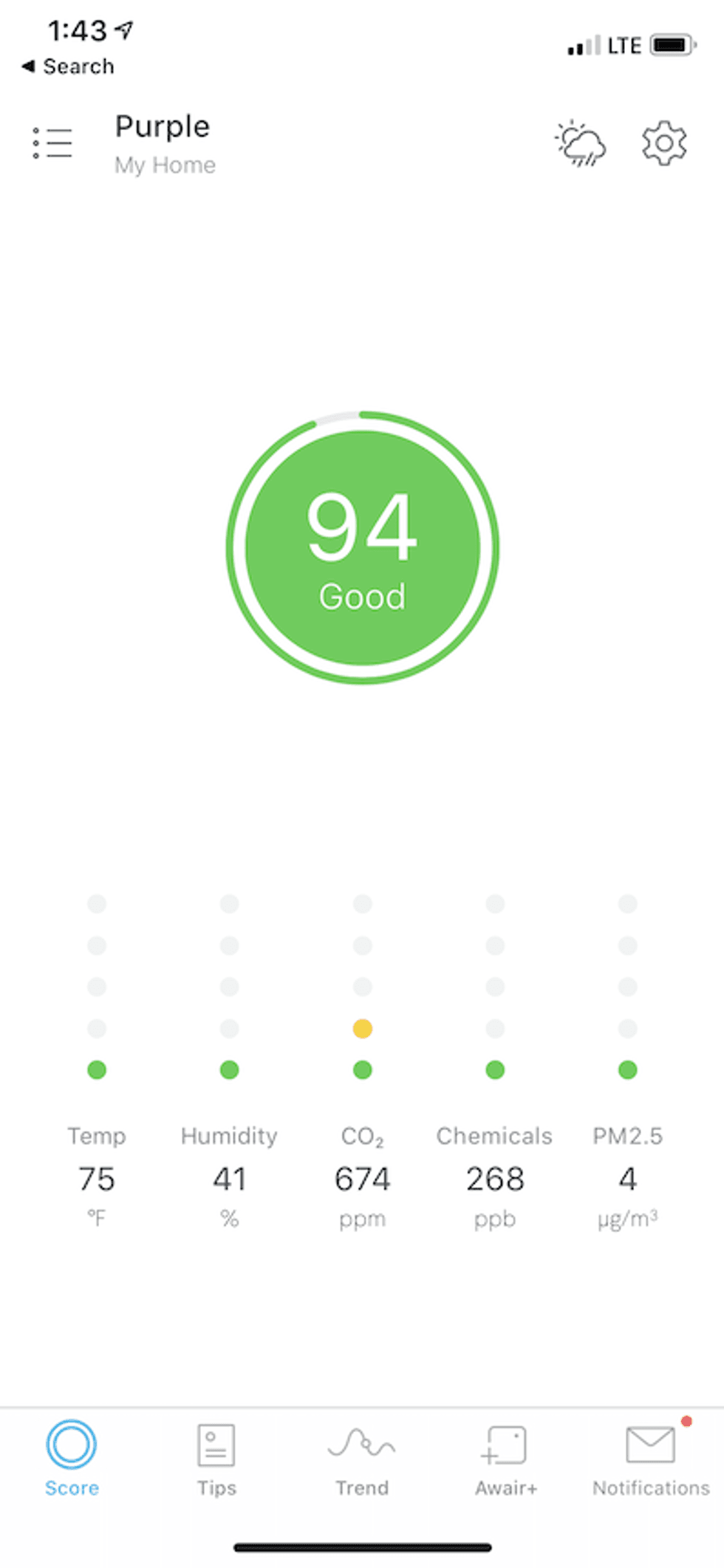Open the device list menu

(x=52, y=143)
